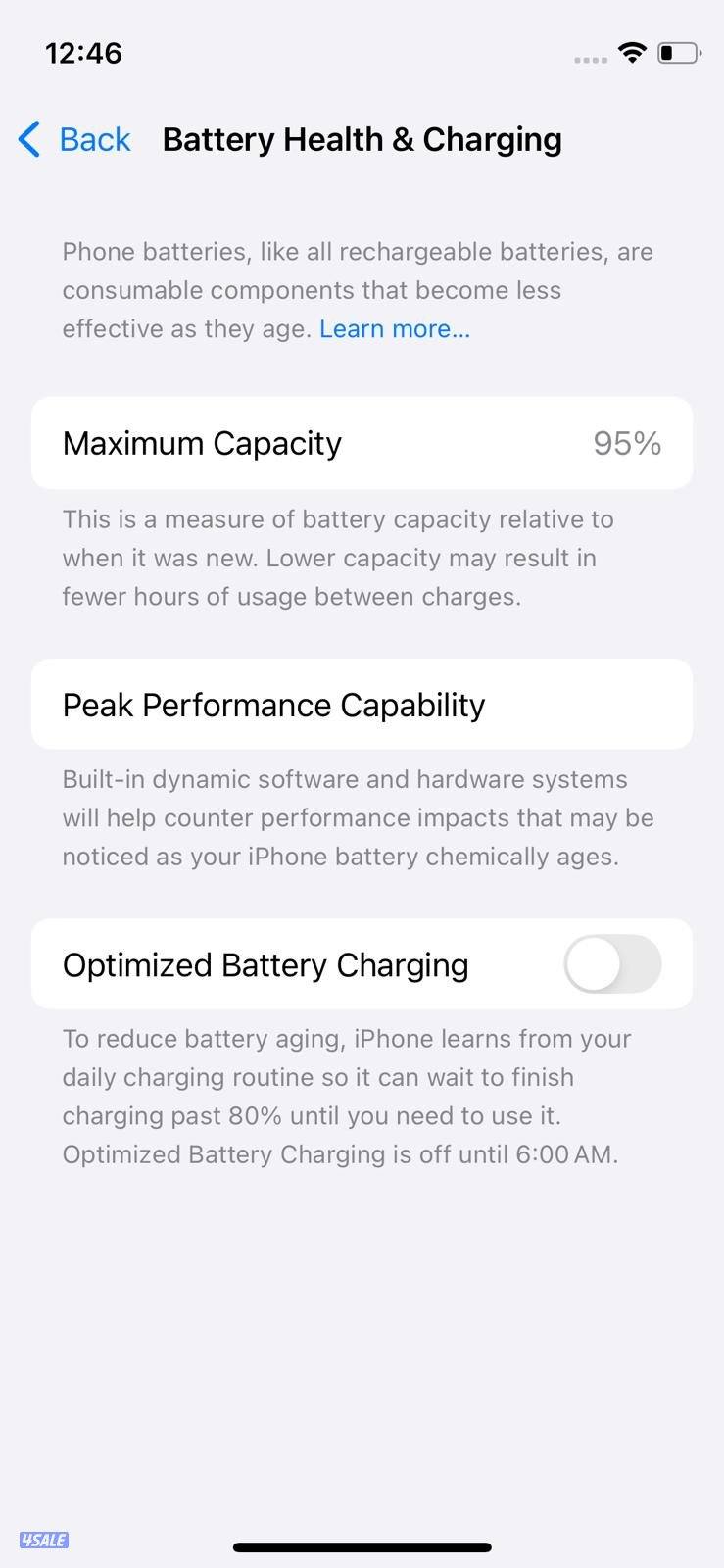Viewport: 724px width, 1568px height.
Task: Expand the Maximum Capacity row
Action: tap(362, 443)
